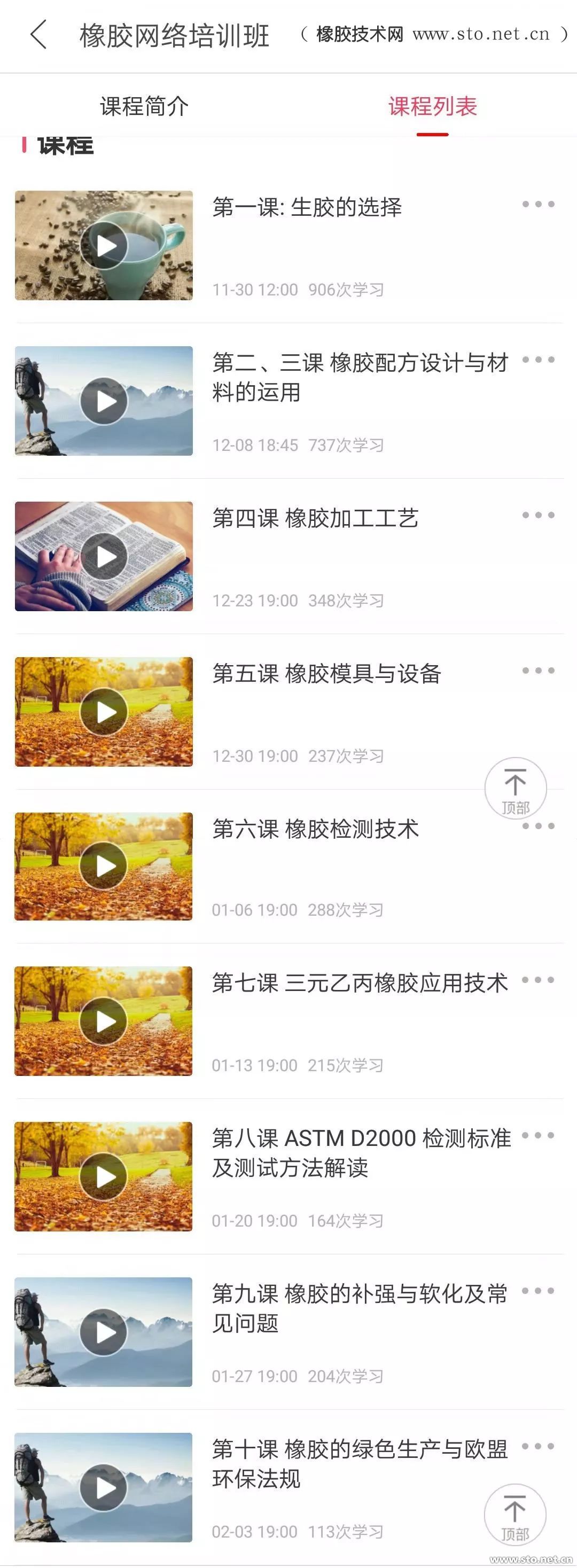
Task: Tap the 顶部 back-to-top button
Action: (x=515, y=787)
